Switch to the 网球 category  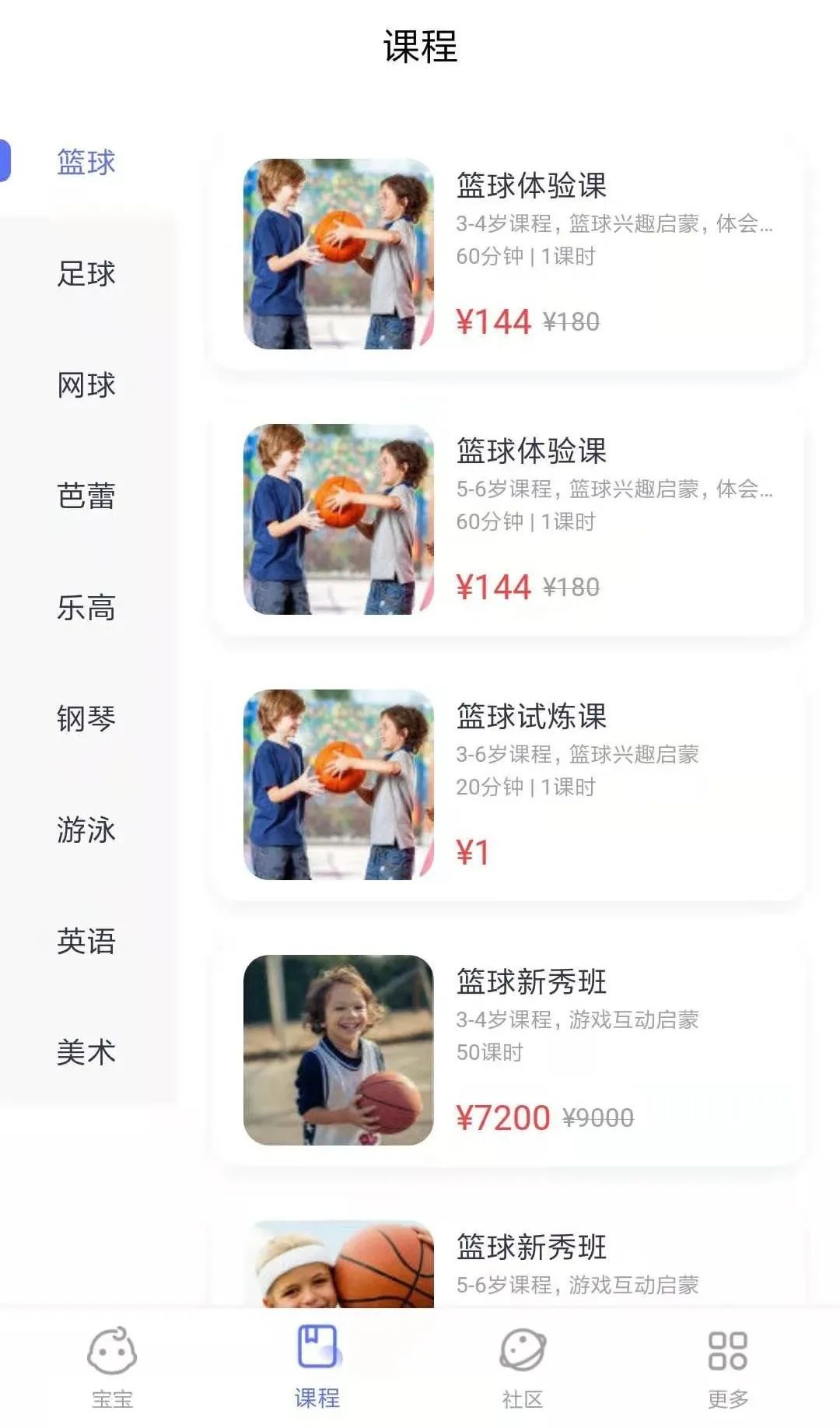coord(86,385)
